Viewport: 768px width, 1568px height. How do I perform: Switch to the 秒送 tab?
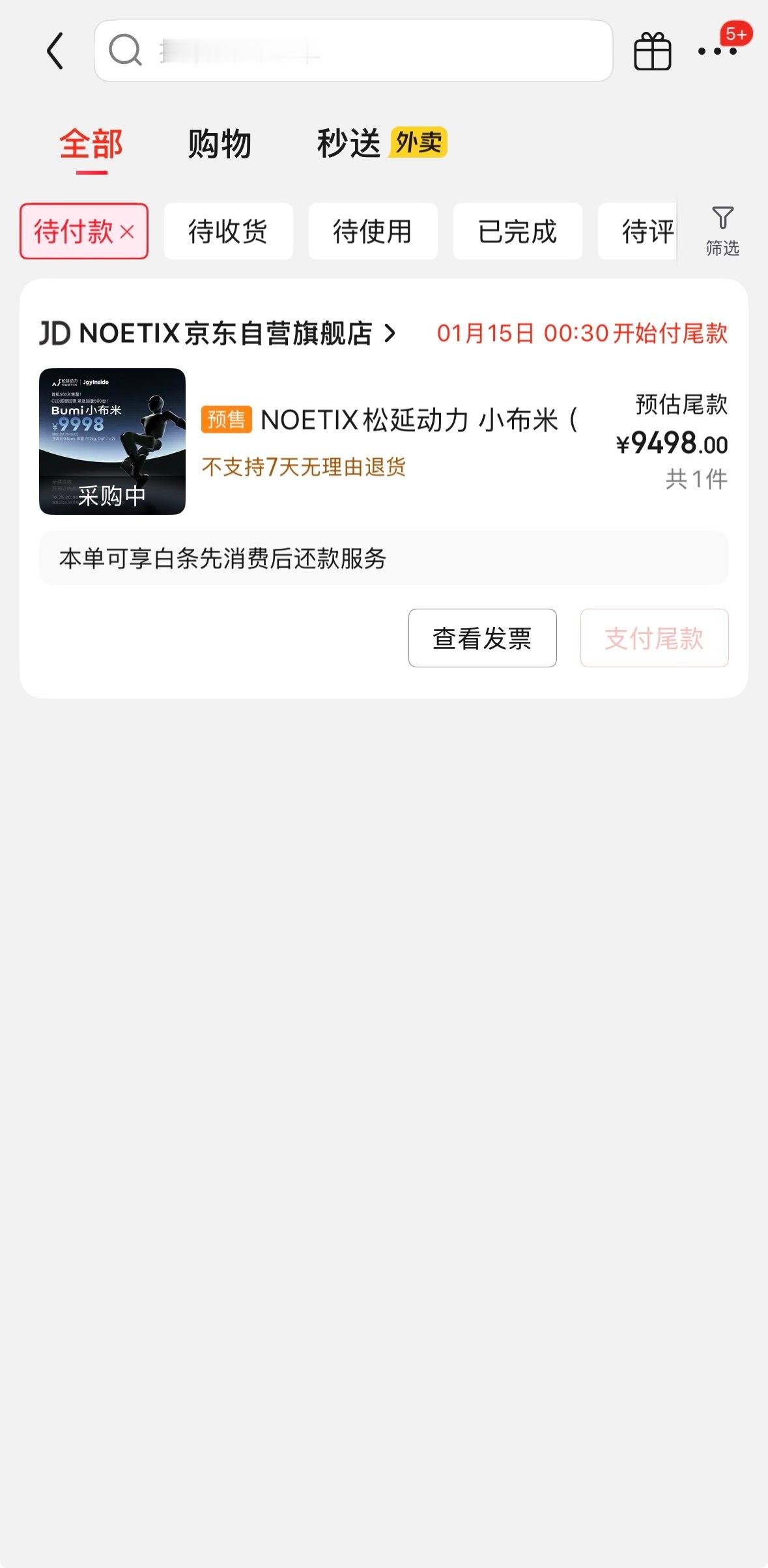point(347,144)
